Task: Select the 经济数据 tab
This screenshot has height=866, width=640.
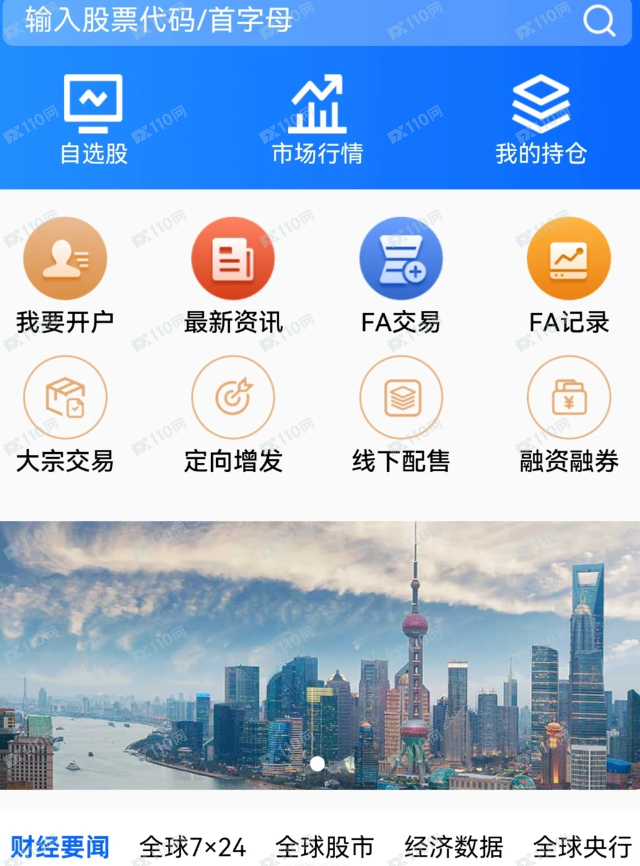Action: point(454,848)
